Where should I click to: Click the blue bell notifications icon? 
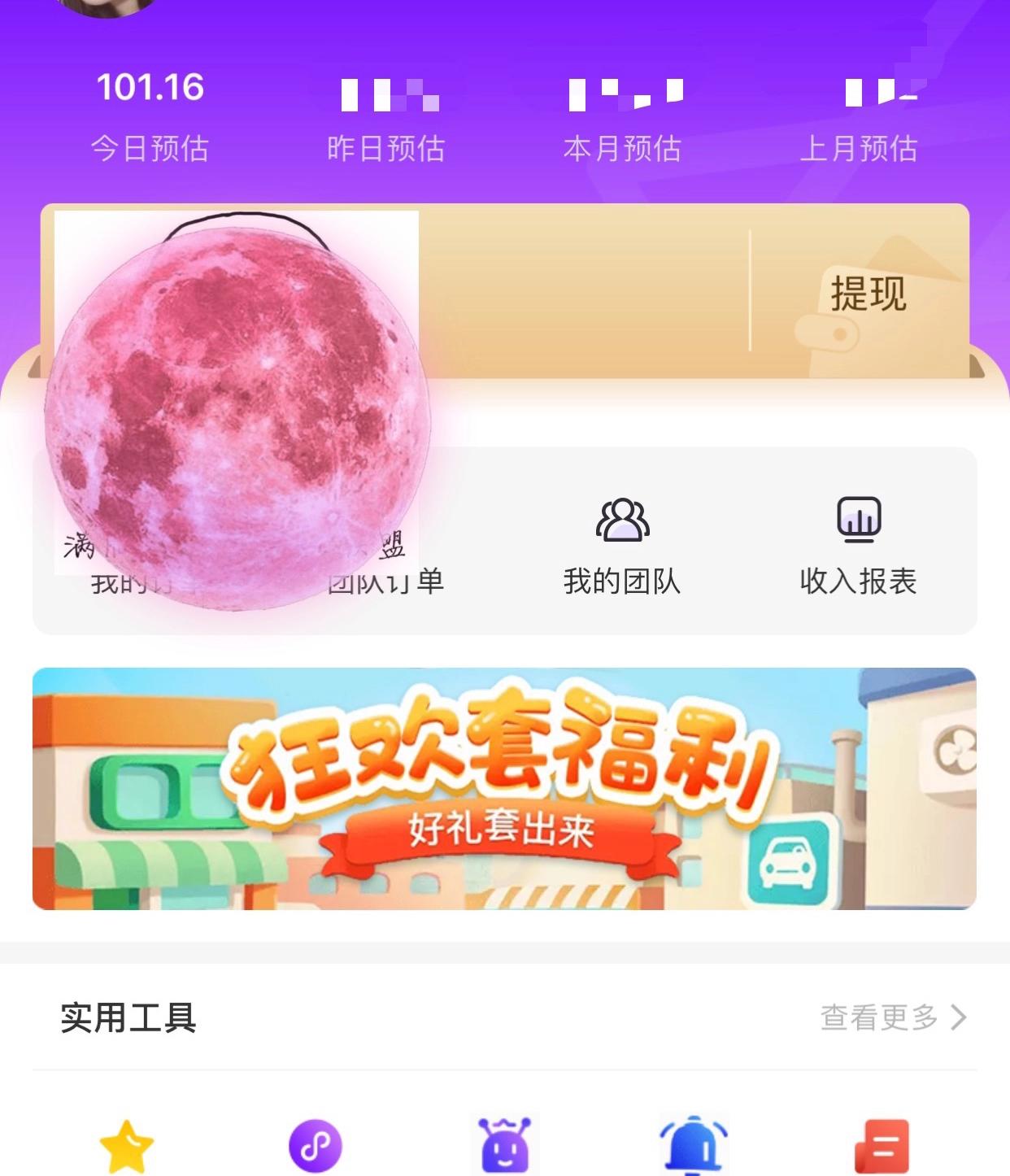click(693, 1143)
